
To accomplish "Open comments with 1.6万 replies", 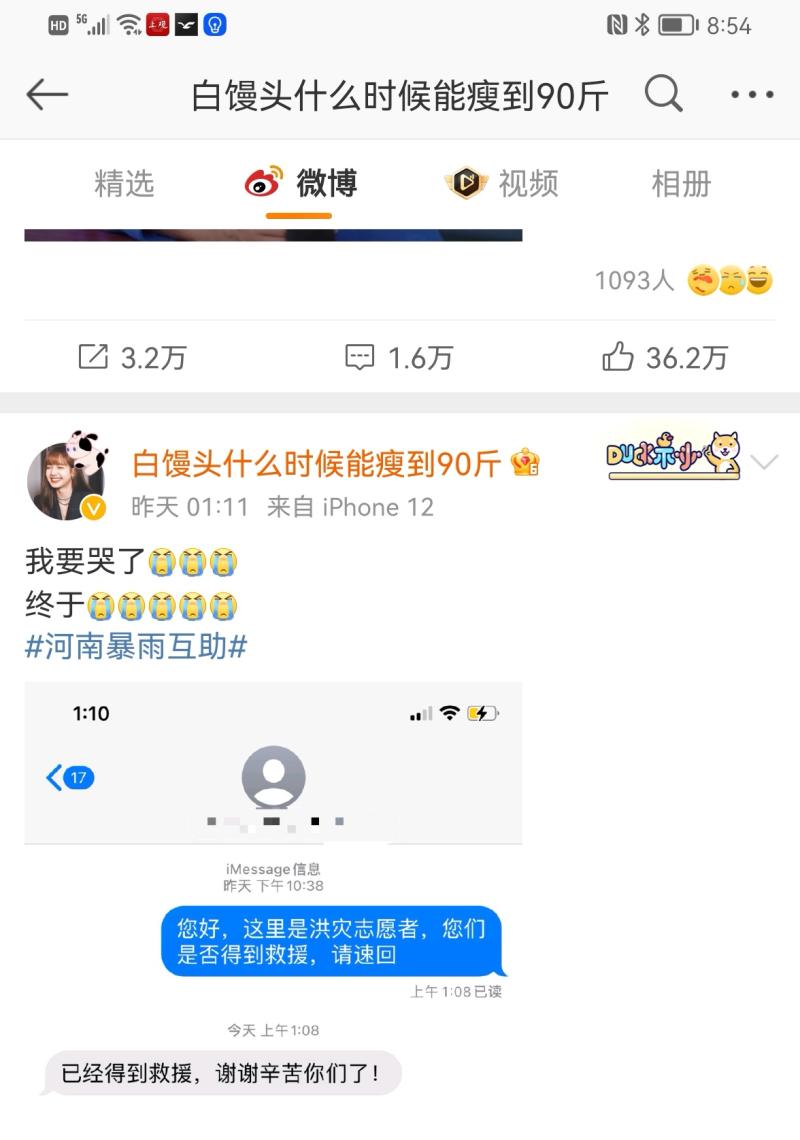I will click(399, 357).
